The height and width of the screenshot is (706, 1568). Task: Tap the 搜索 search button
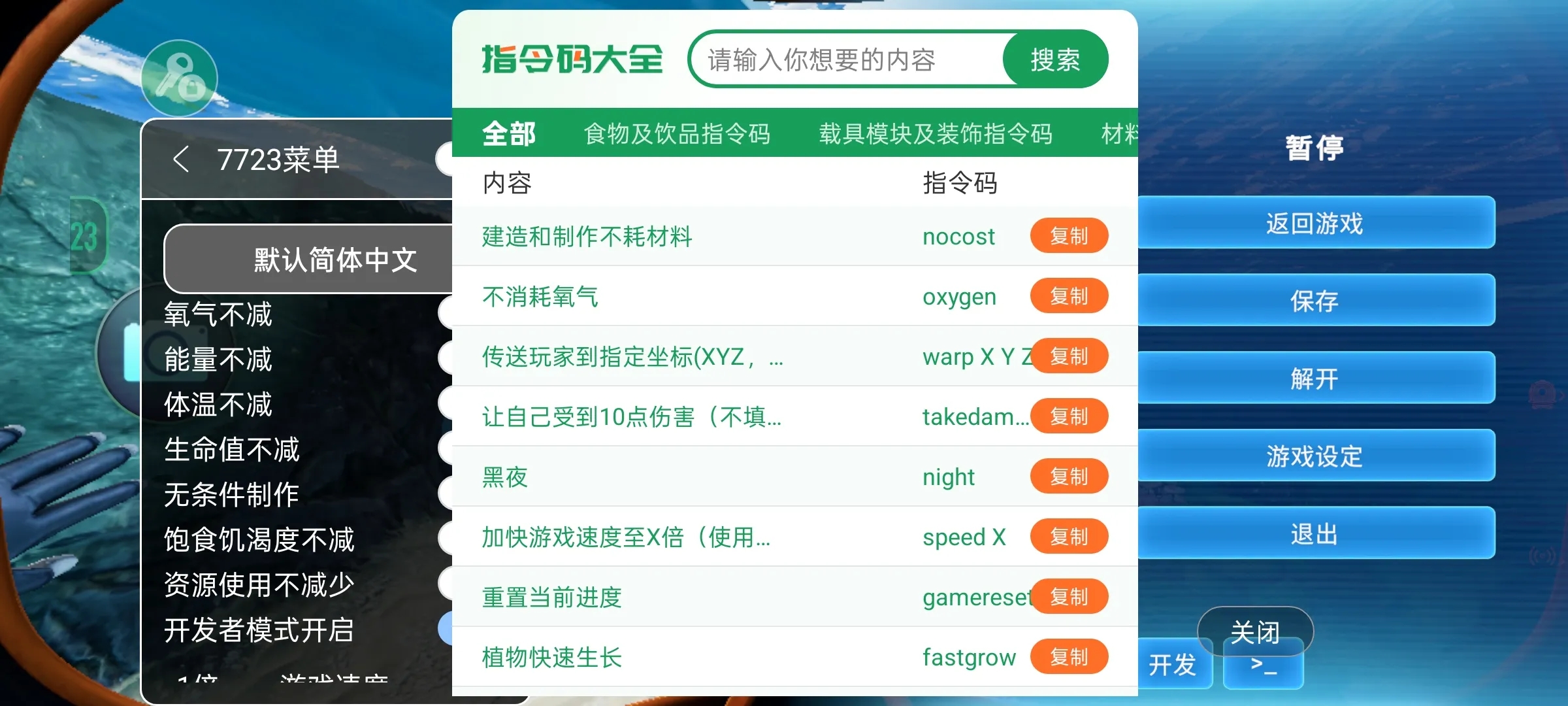tap(1055, 60)
